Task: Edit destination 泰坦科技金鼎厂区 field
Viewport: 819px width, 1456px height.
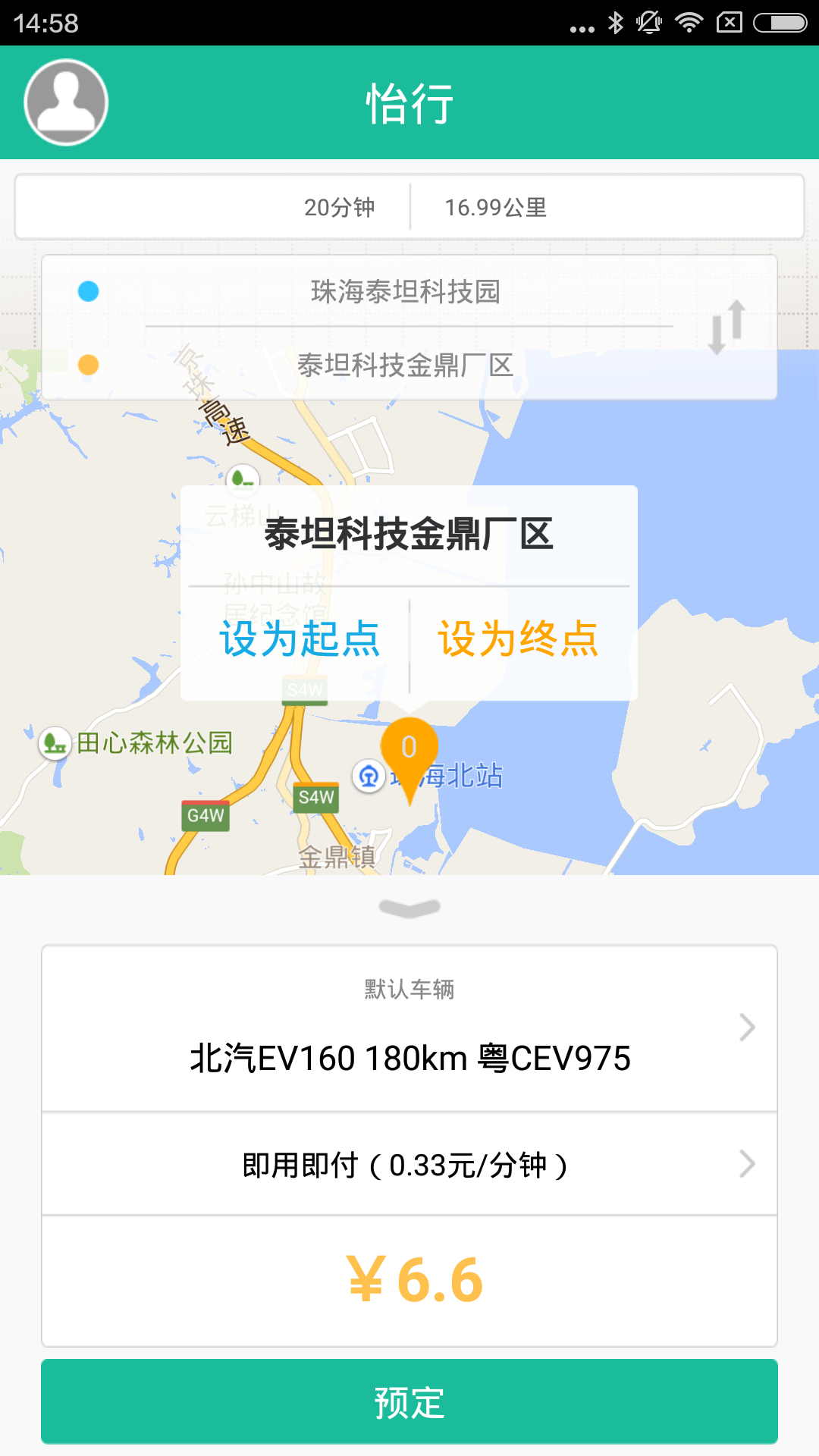Action: tap(406, 366)
